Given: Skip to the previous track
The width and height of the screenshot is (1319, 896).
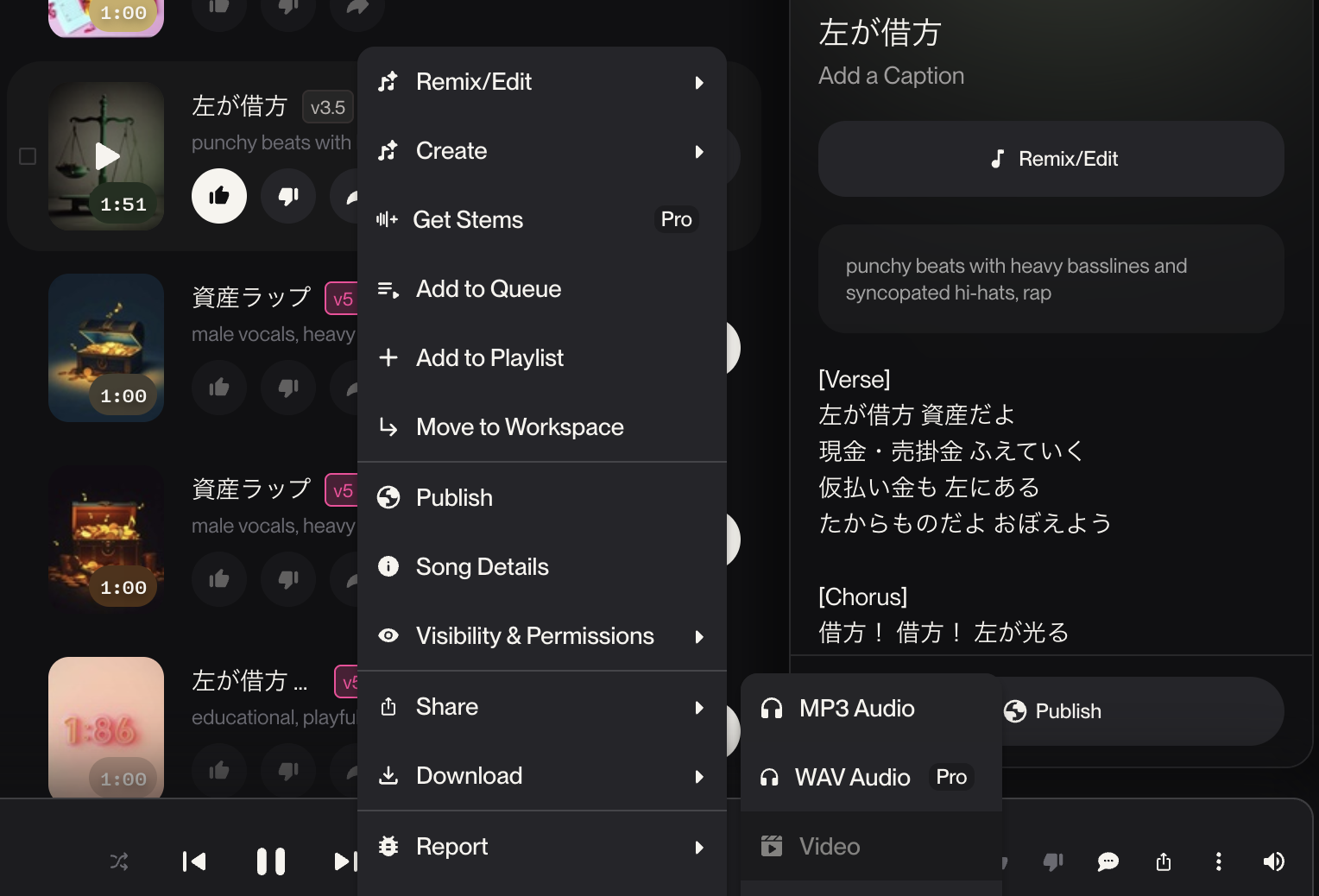Looking at the screenshot, I should (x=194, y=861).
